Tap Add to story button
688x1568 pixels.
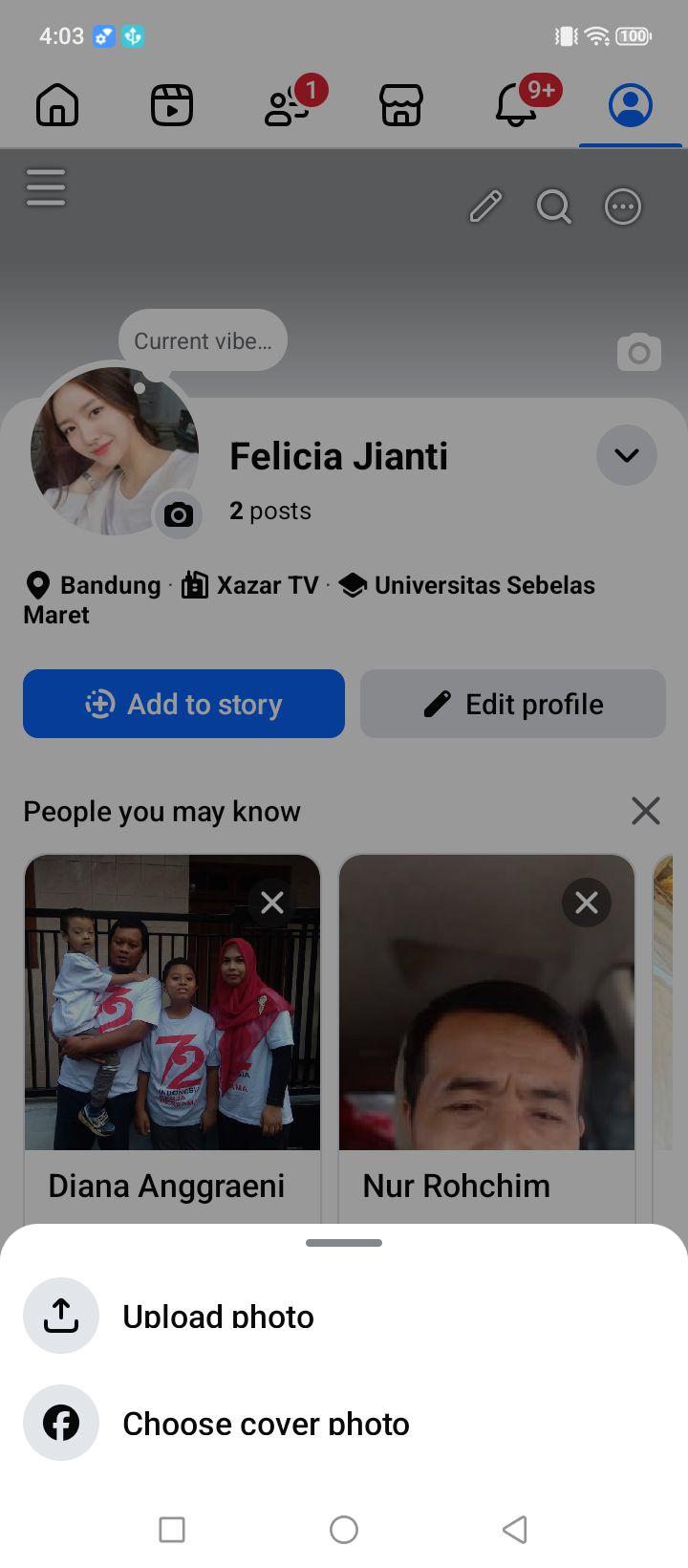point(183,704)
